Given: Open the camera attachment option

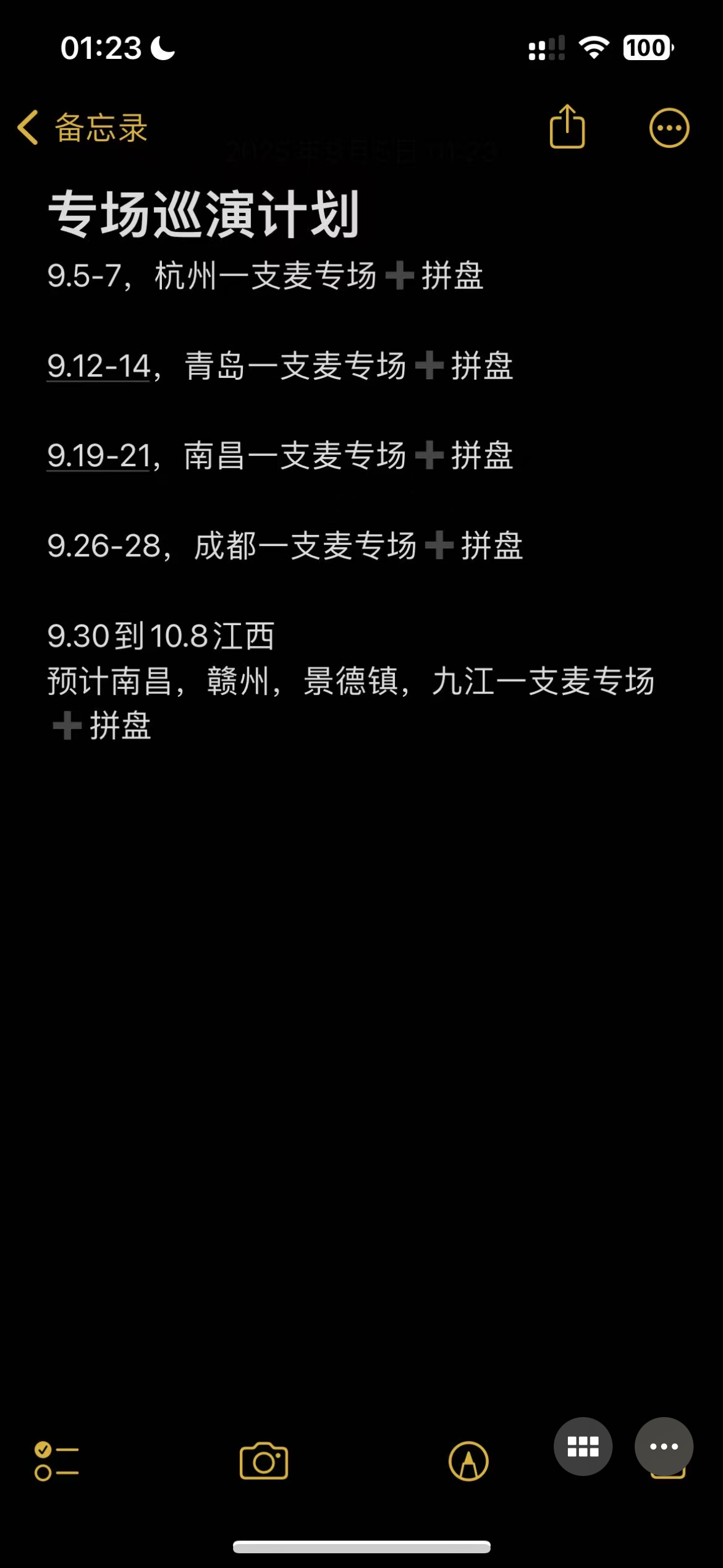Looking at the screenshot, I should [264, 1461].
